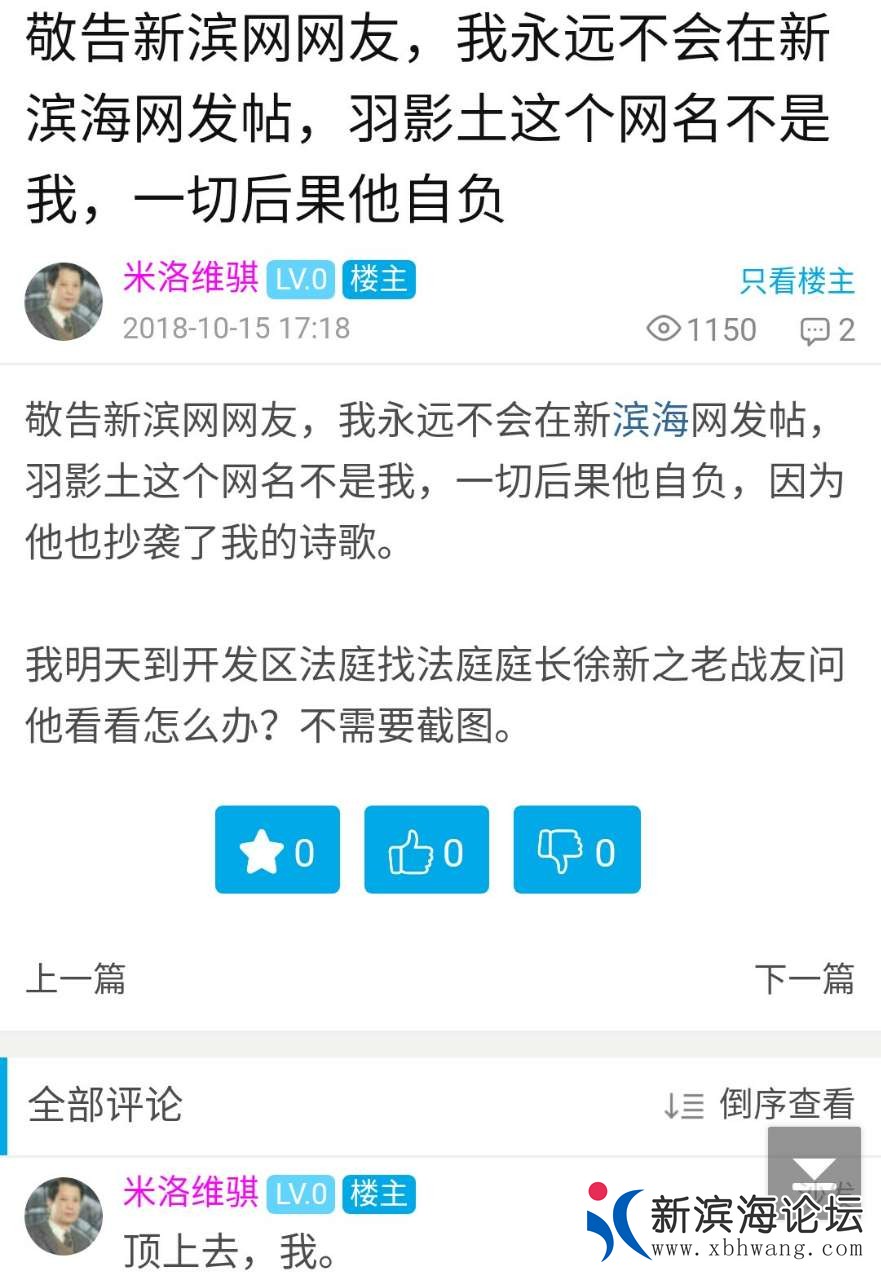
Task: Give the post a thumbs up
Action: (426, 850)
